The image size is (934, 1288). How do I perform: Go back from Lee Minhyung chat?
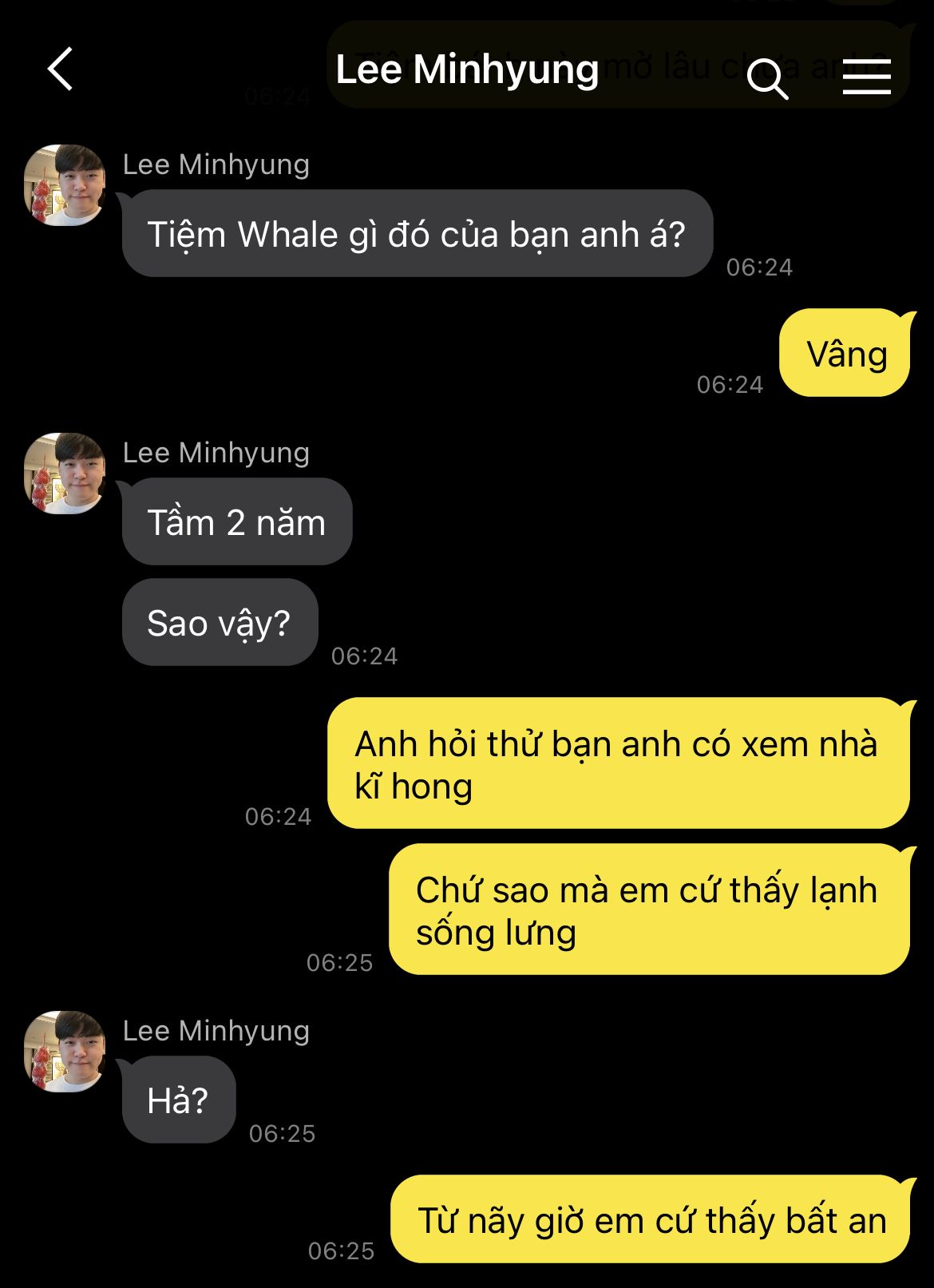point(61,69)
